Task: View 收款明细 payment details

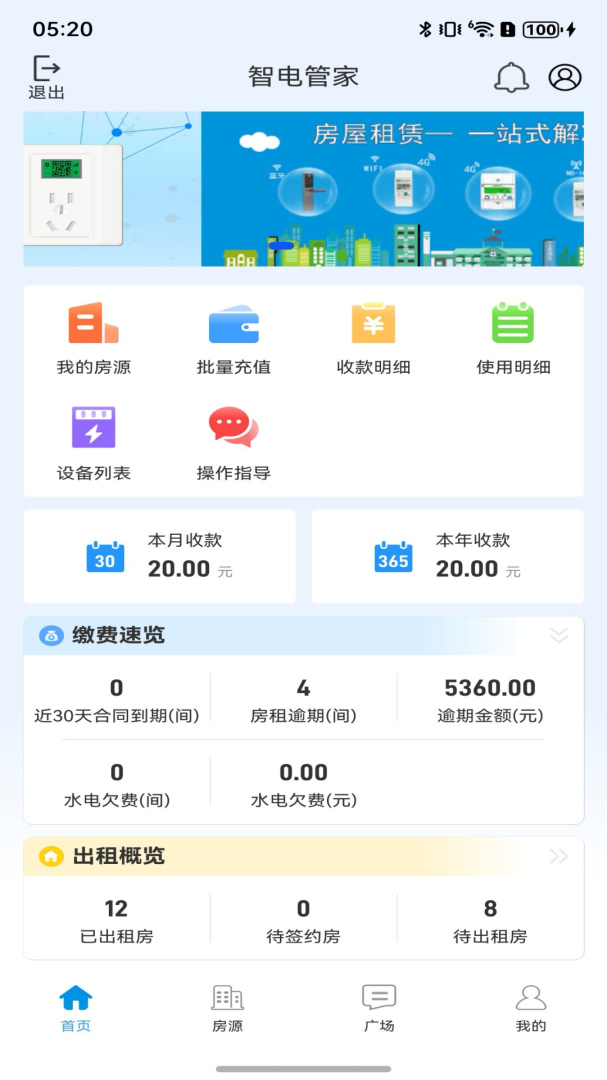Action: click(373, 340)
